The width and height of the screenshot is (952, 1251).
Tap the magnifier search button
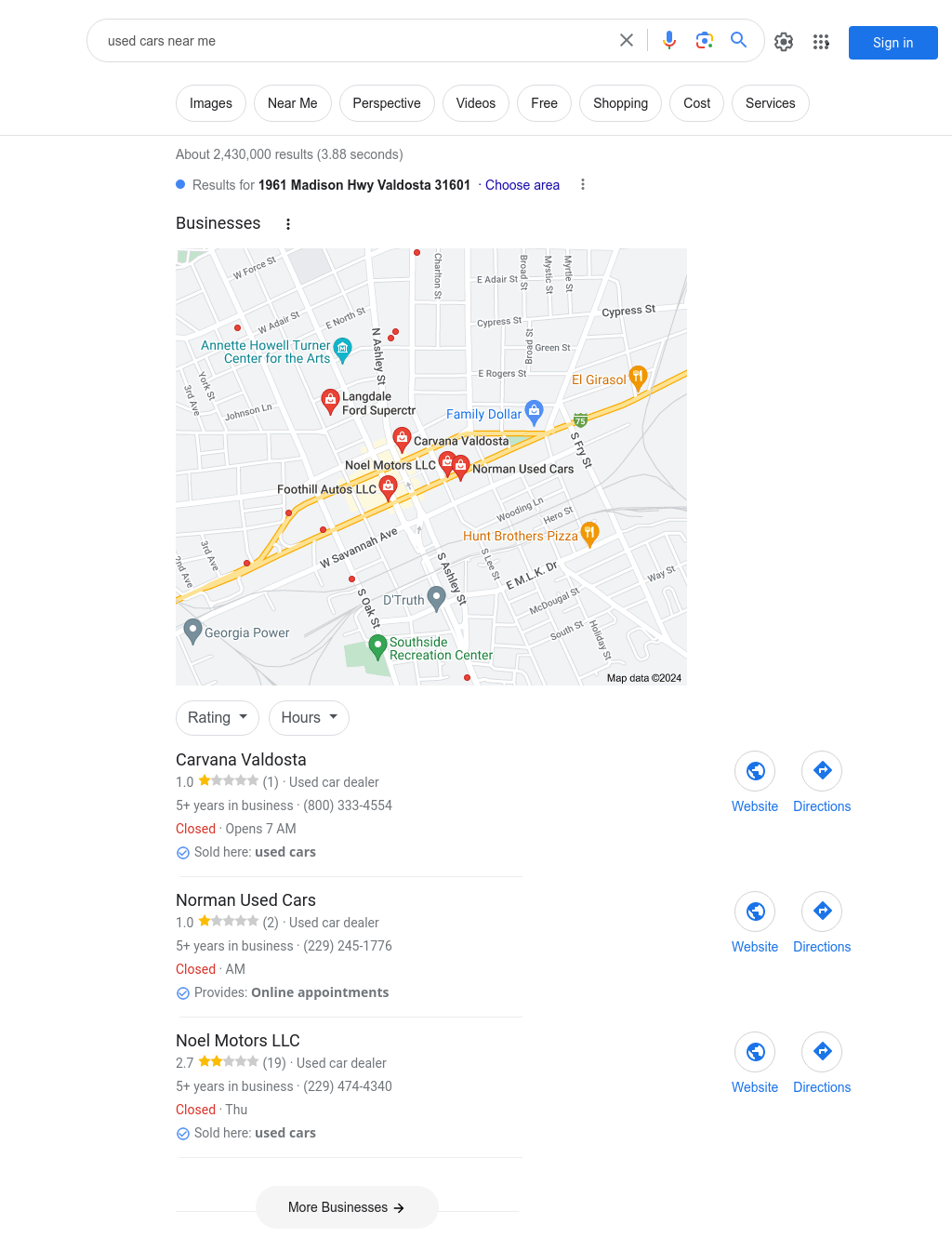(x=739, y=40)
